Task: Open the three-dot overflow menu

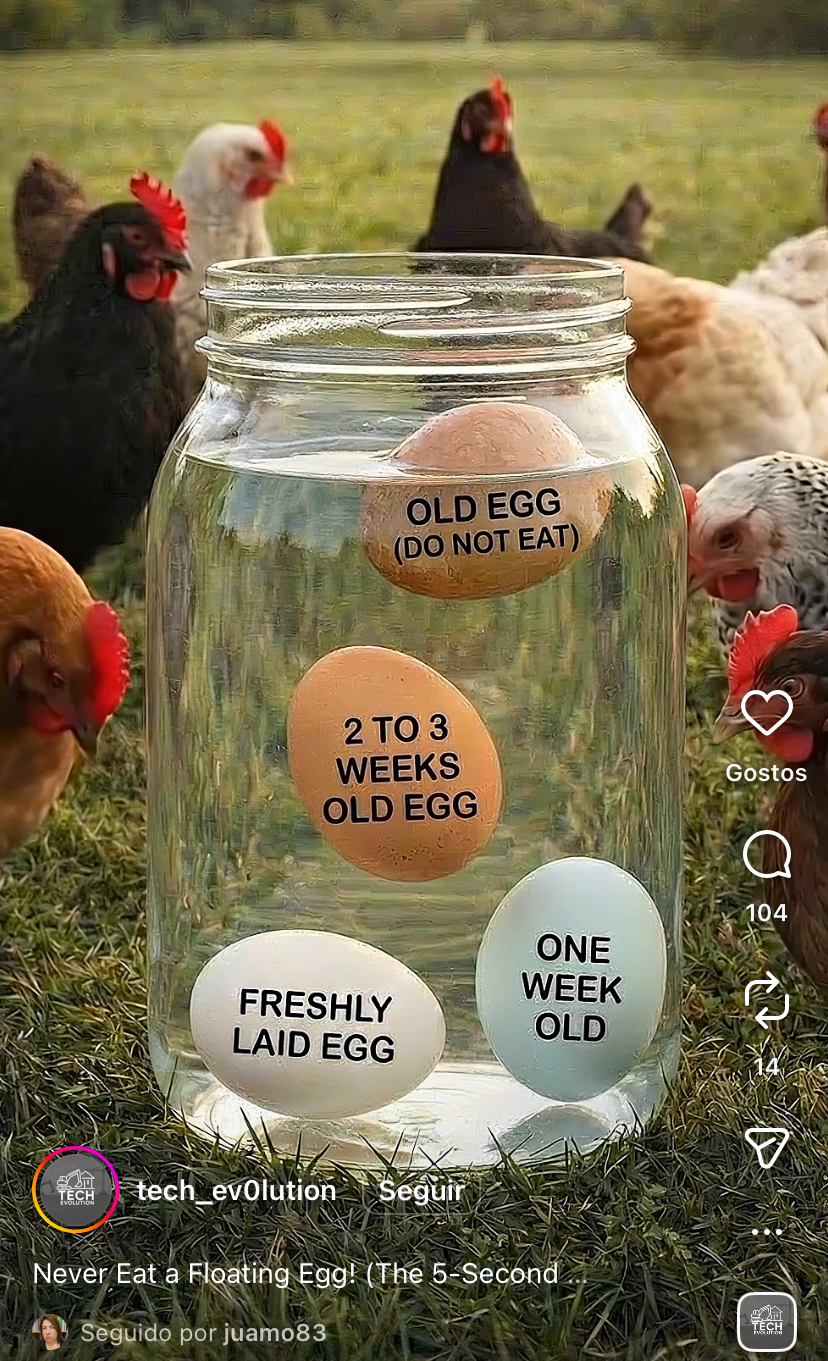Action: coord(767,1232)
